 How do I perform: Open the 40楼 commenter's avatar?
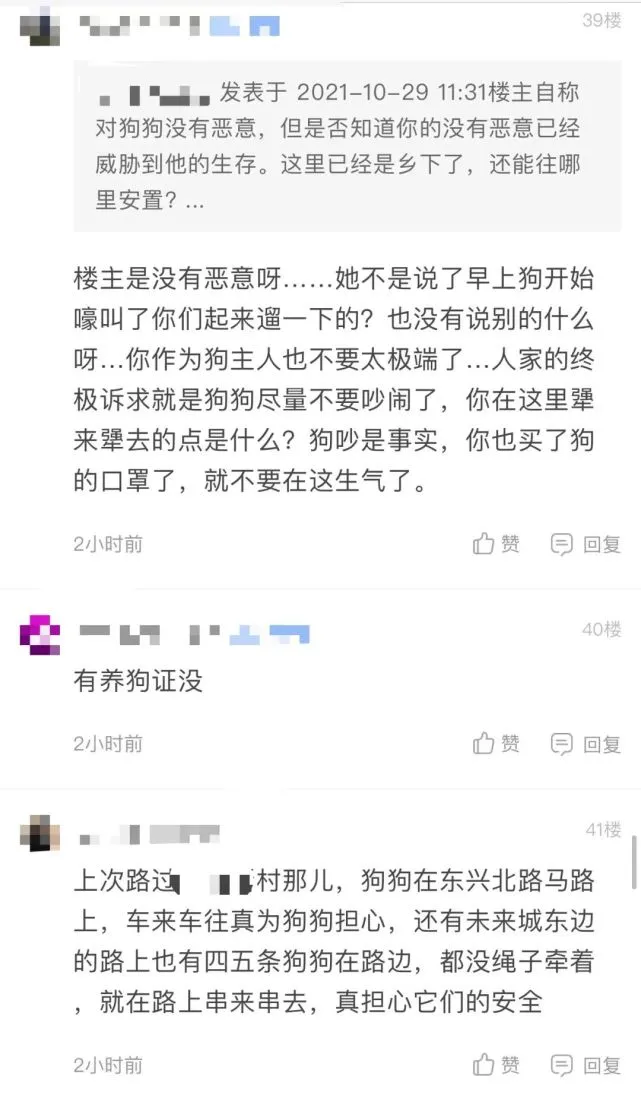40,635
